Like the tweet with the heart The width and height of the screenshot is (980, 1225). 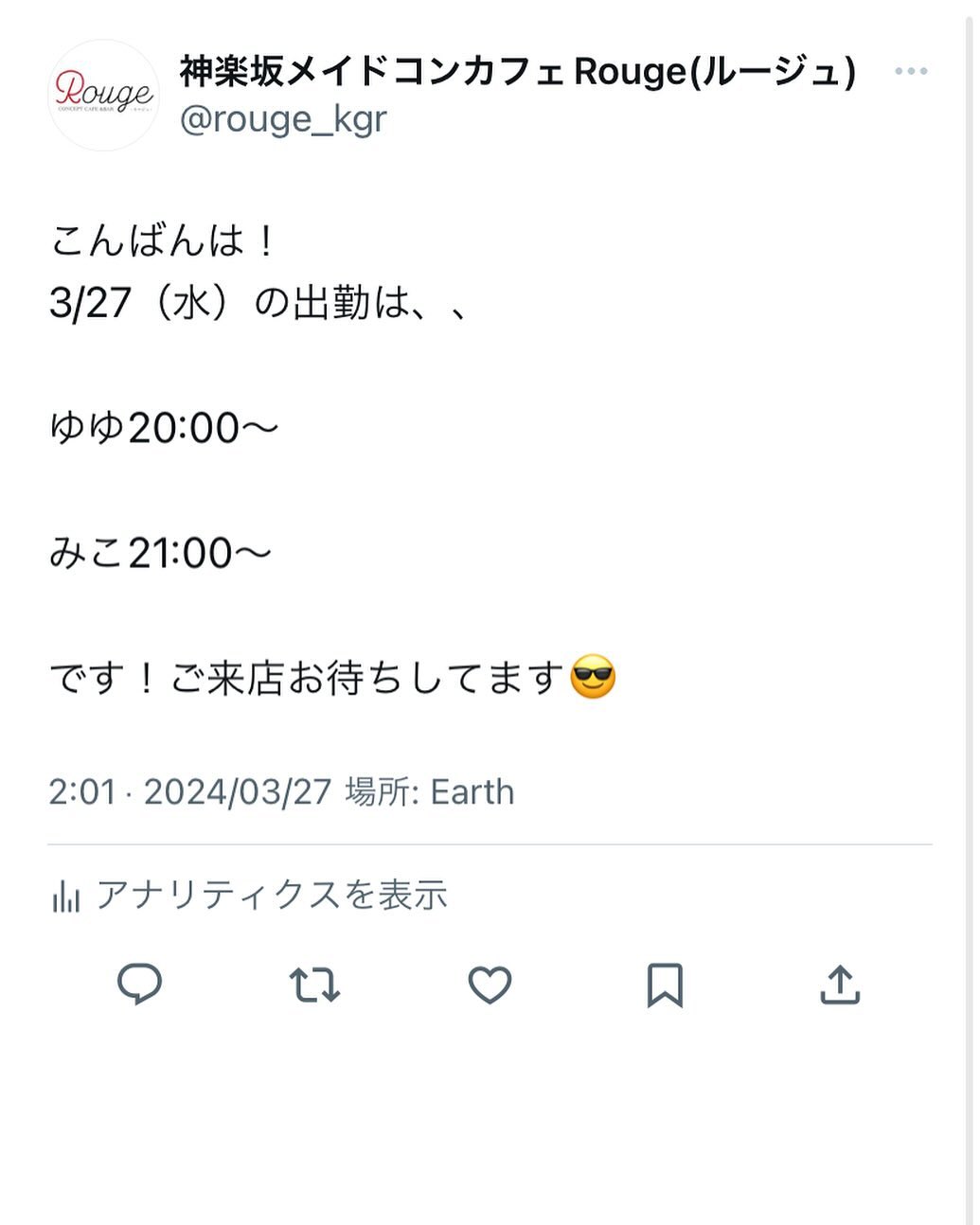tap(490, 985)
